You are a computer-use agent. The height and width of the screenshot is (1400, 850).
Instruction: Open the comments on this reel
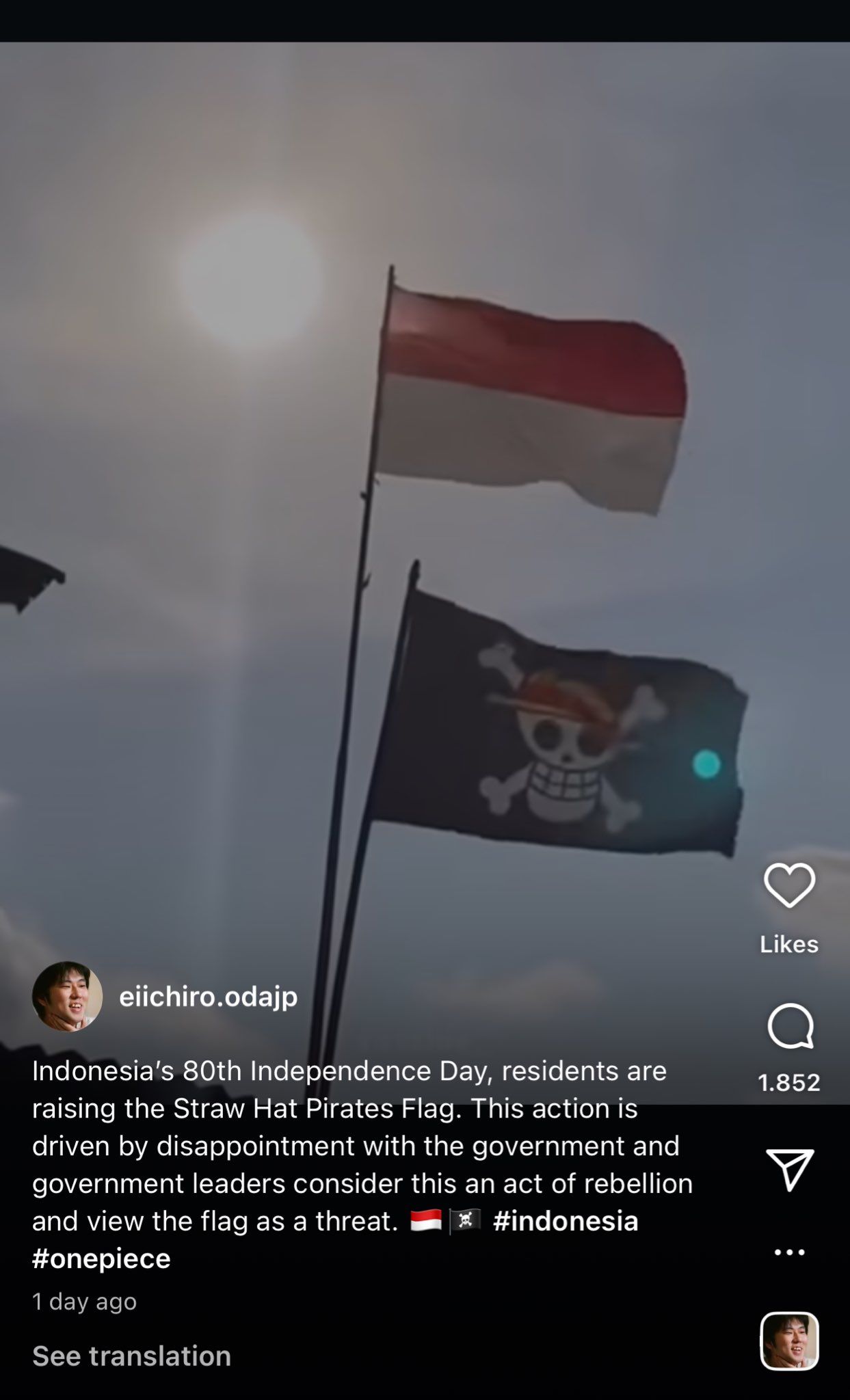(790, 1026)
